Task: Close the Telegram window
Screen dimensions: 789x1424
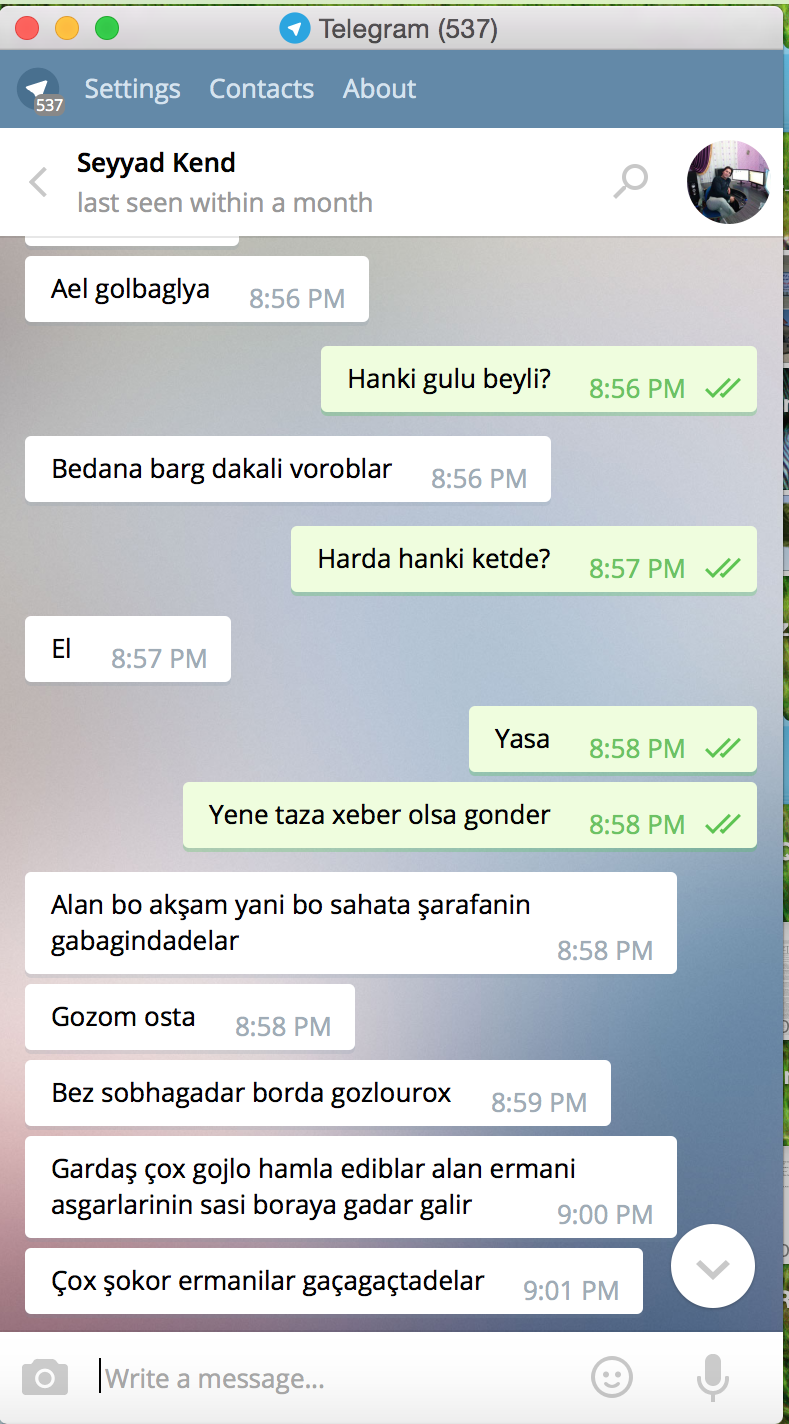Action: point(27,29)
